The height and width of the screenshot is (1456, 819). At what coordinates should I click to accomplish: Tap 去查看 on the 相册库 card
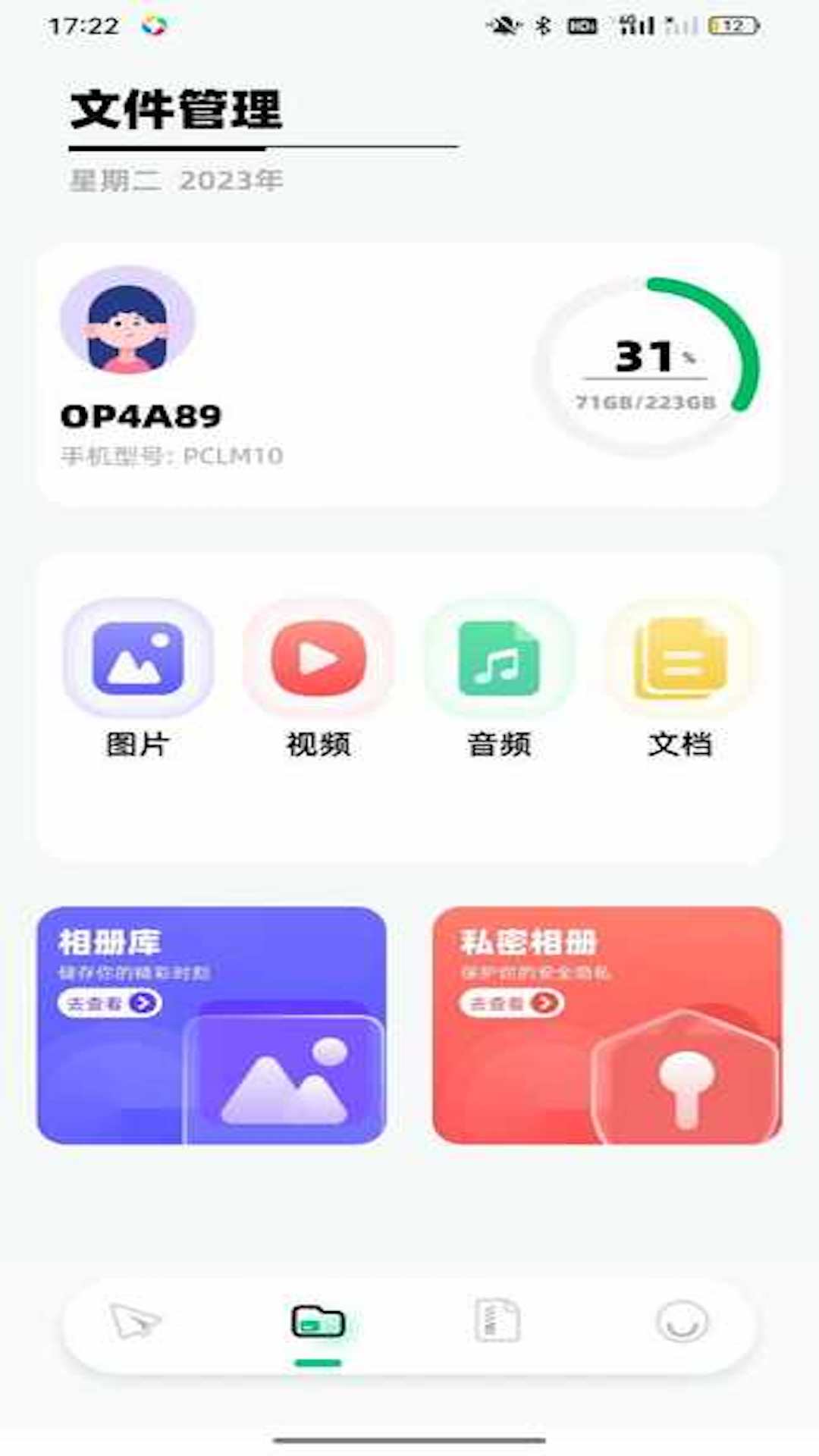coord(109,1003)
